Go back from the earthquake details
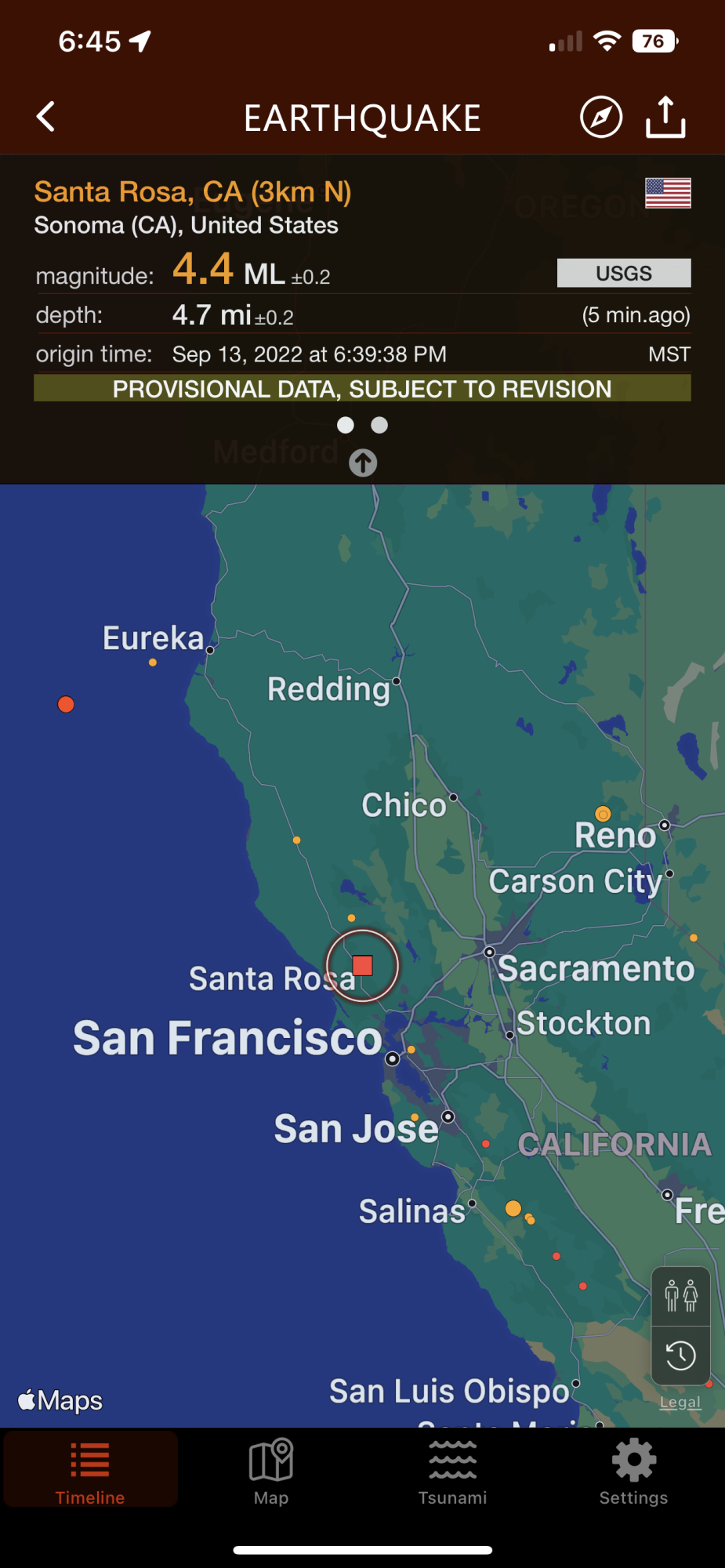The image size is (725, 1568). tap(46, 118)
